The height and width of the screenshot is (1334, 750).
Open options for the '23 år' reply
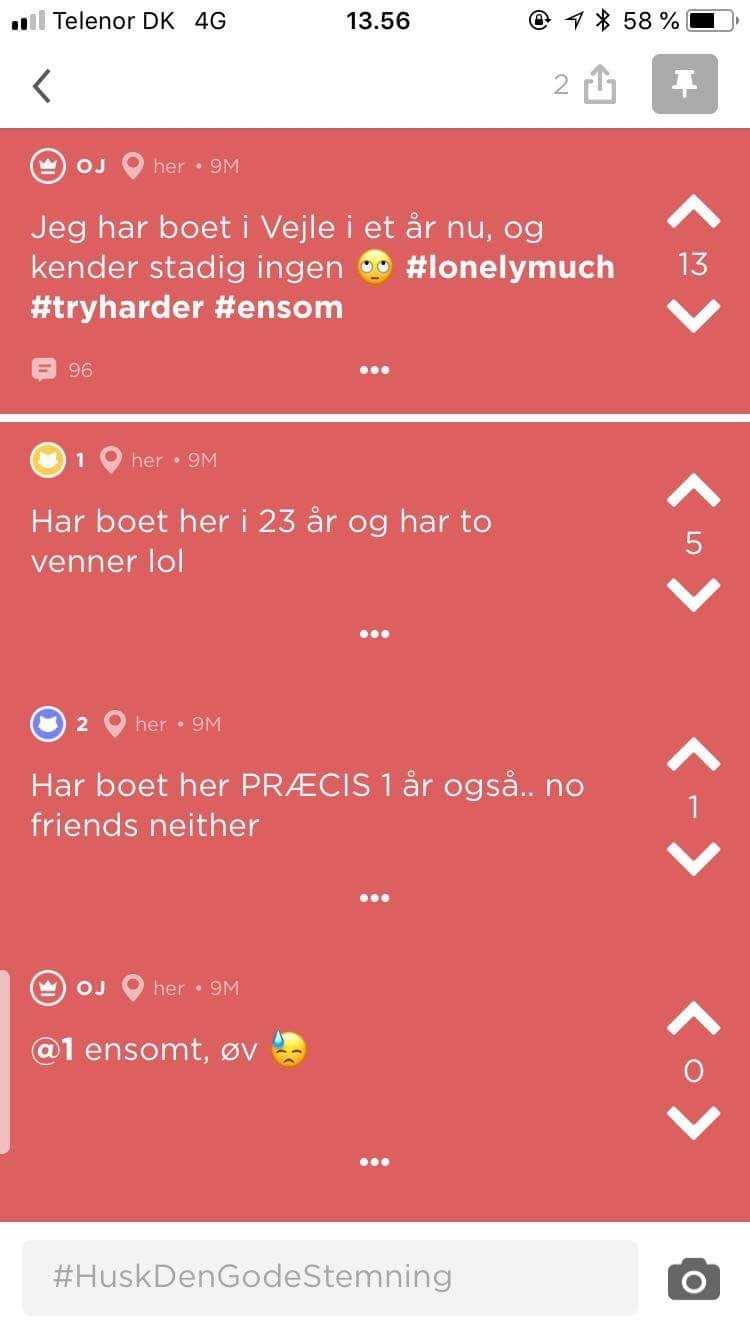pos(374,634)
